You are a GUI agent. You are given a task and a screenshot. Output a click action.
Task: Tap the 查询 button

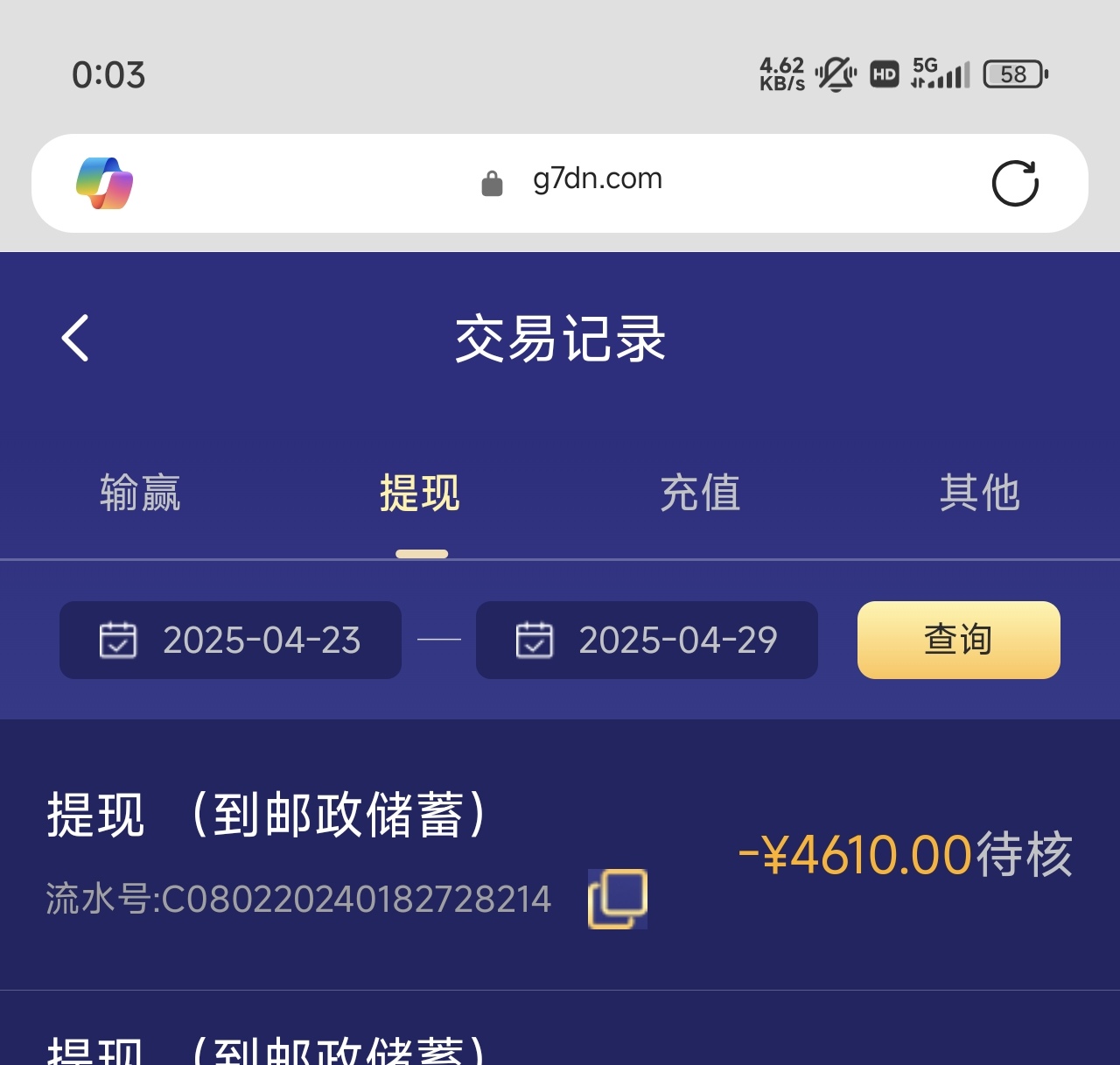pos(958,640)
